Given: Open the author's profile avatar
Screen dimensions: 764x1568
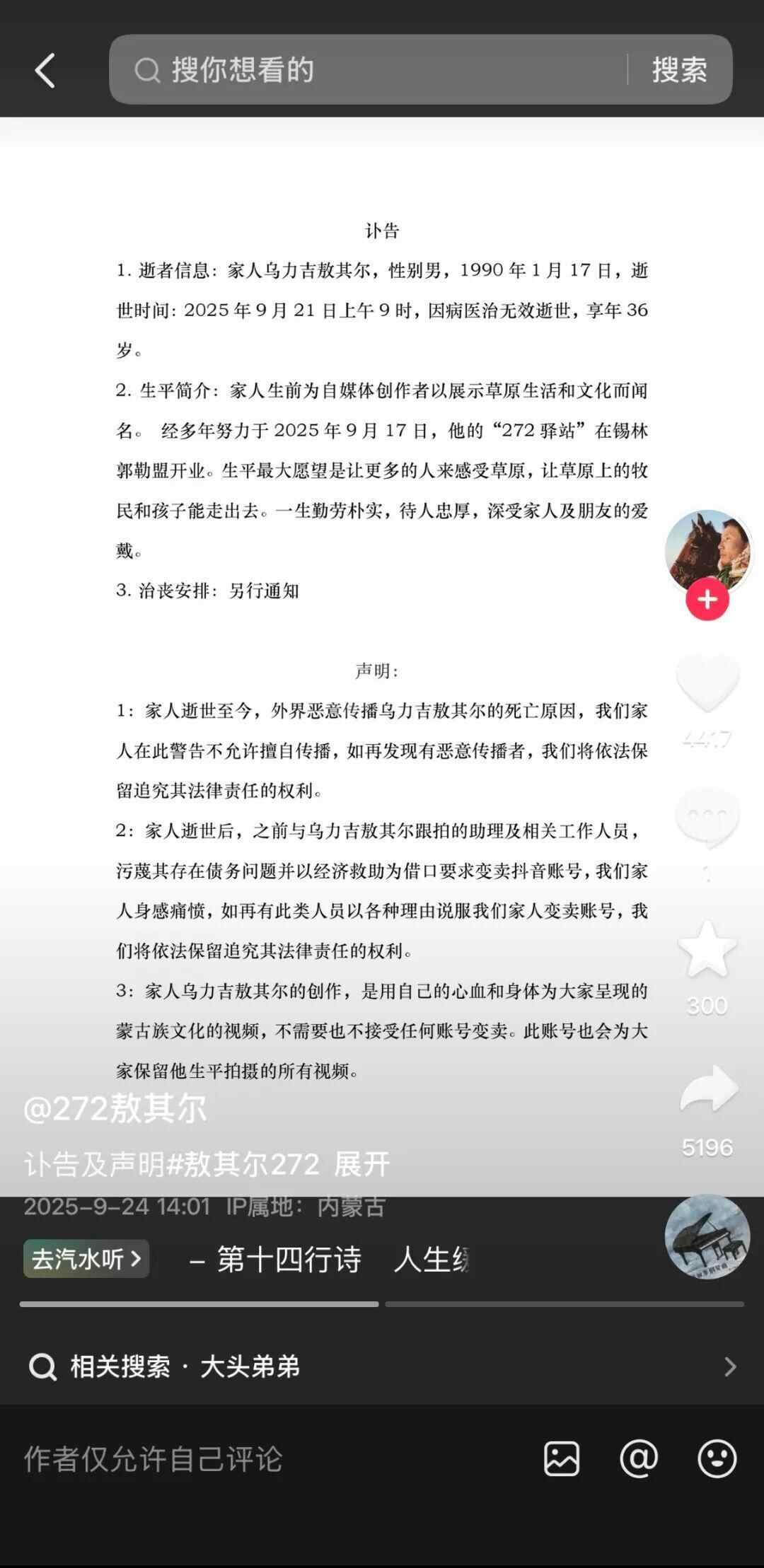Looking at the screenshot, I should click(707, 550).
